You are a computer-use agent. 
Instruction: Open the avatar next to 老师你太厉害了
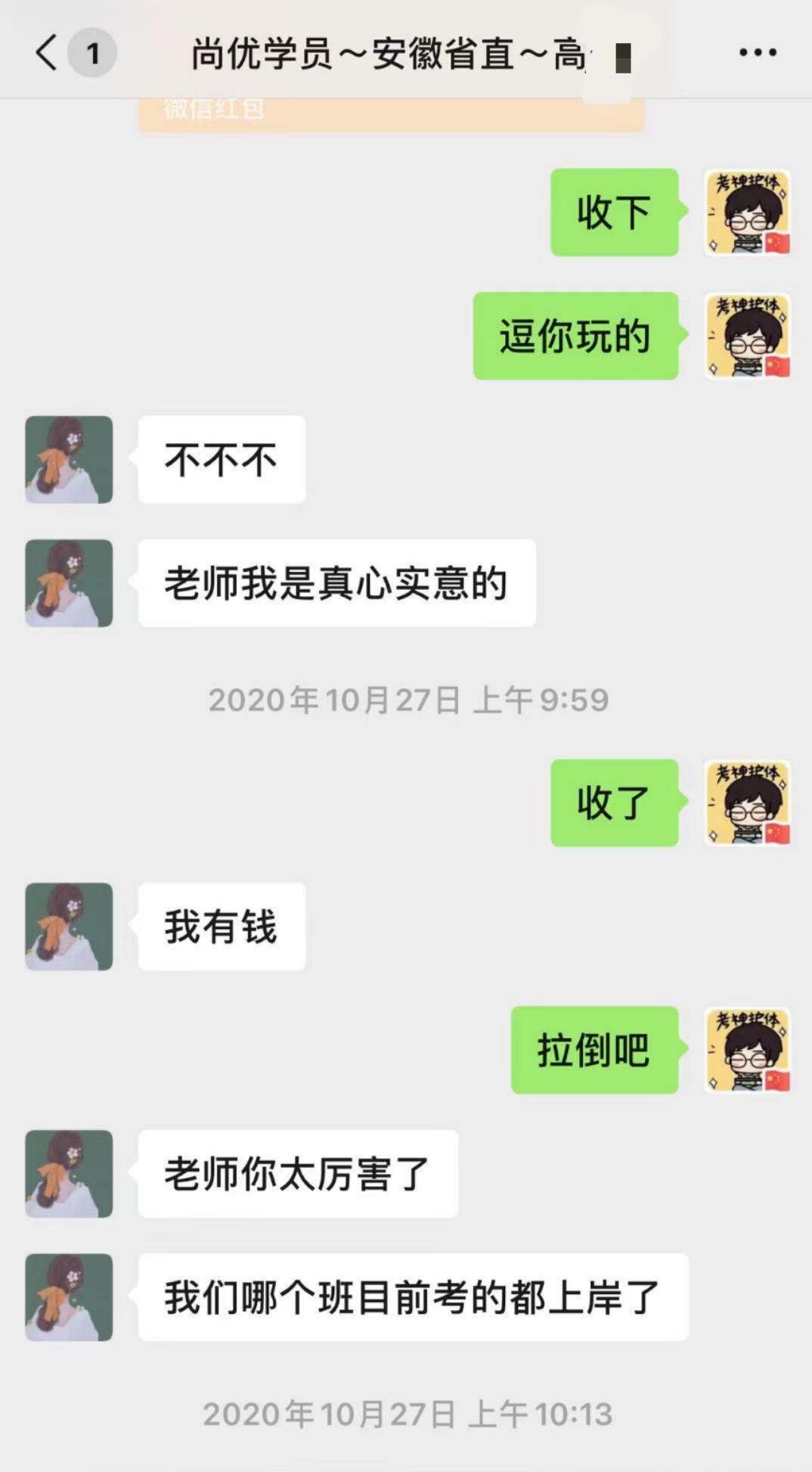click(69, 1173)
